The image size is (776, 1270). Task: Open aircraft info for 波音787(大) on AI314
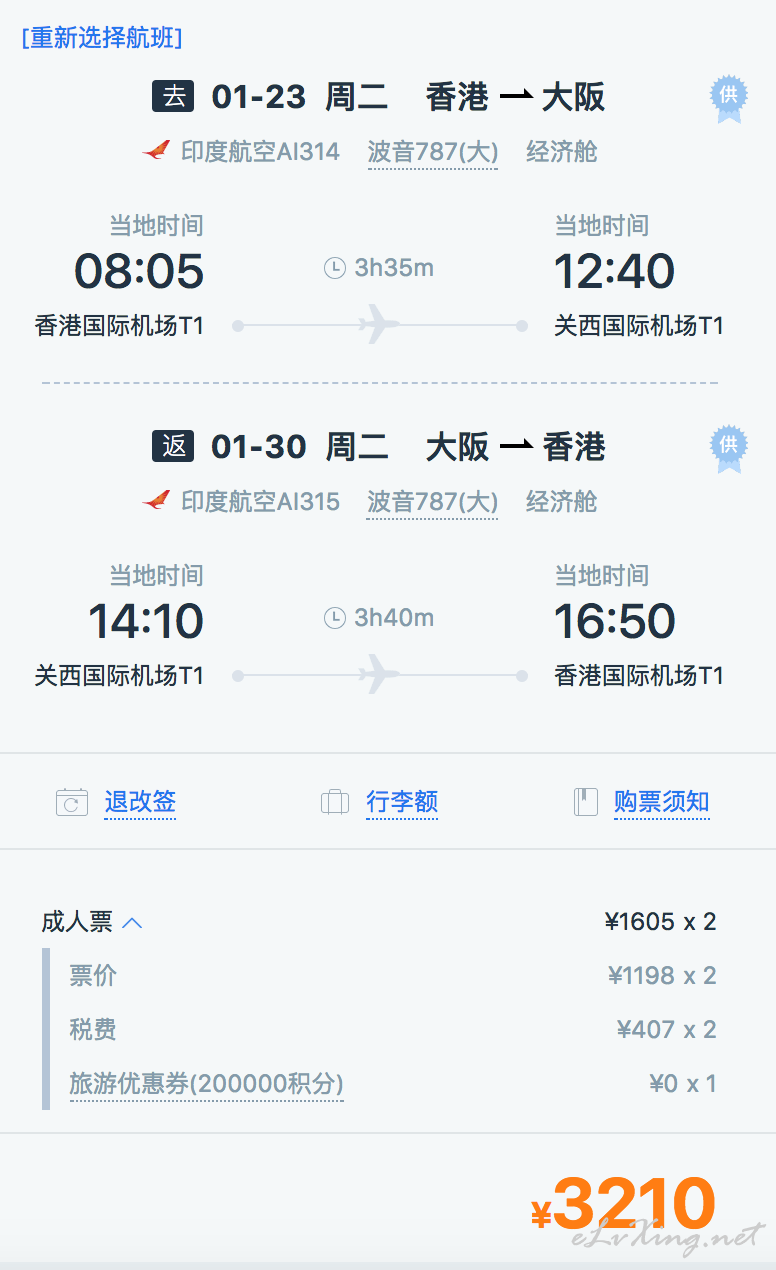point(432,152)
